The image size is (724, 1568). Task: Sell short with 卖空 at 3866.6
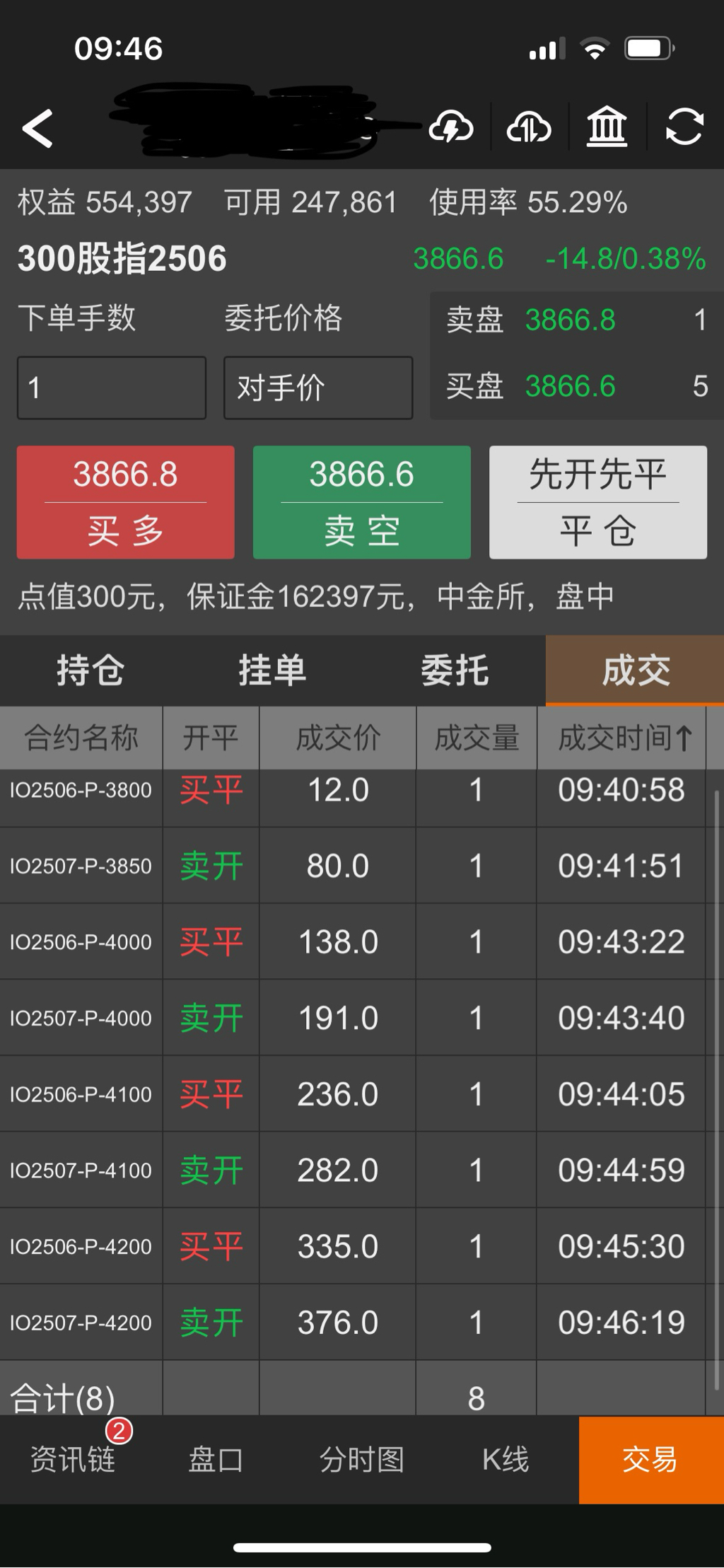tap(361, 502)
